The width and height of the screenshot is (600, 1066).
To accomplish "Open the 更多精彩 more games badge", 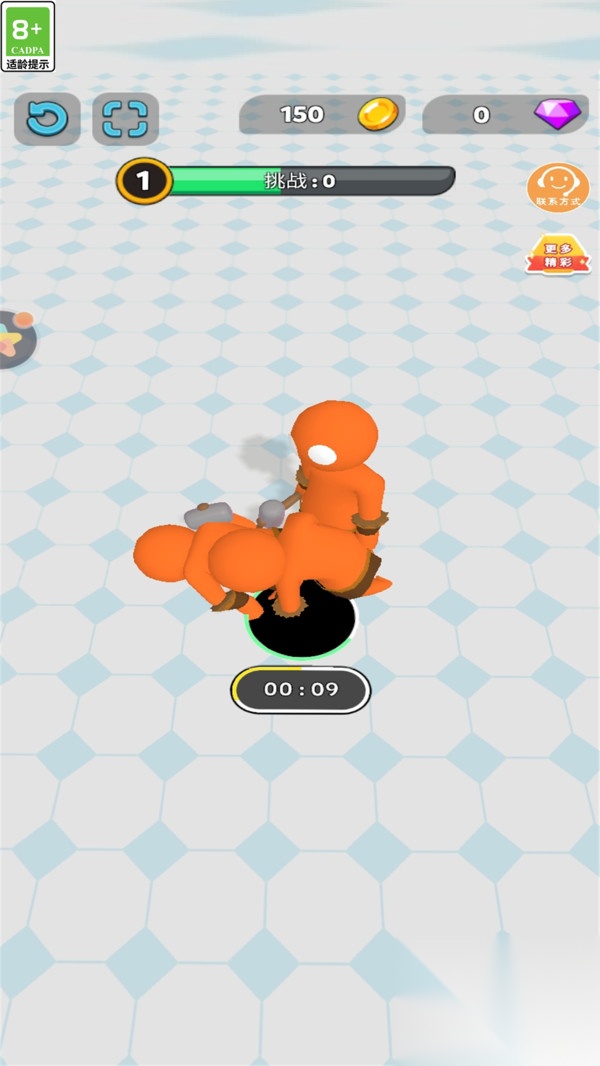I will (558, 255).
